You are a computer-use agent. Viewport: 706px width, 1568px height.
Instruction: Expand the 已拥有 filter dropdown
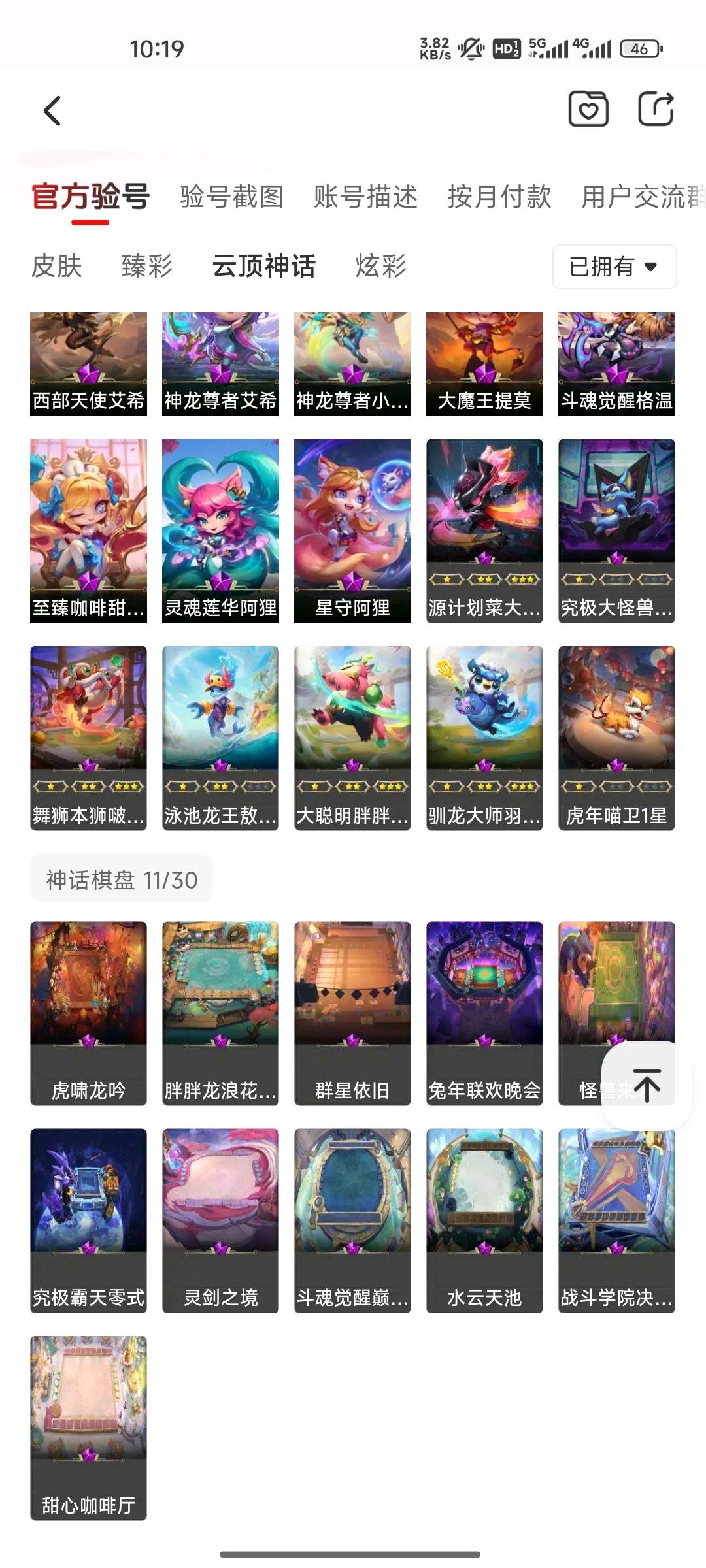(614, 267)
